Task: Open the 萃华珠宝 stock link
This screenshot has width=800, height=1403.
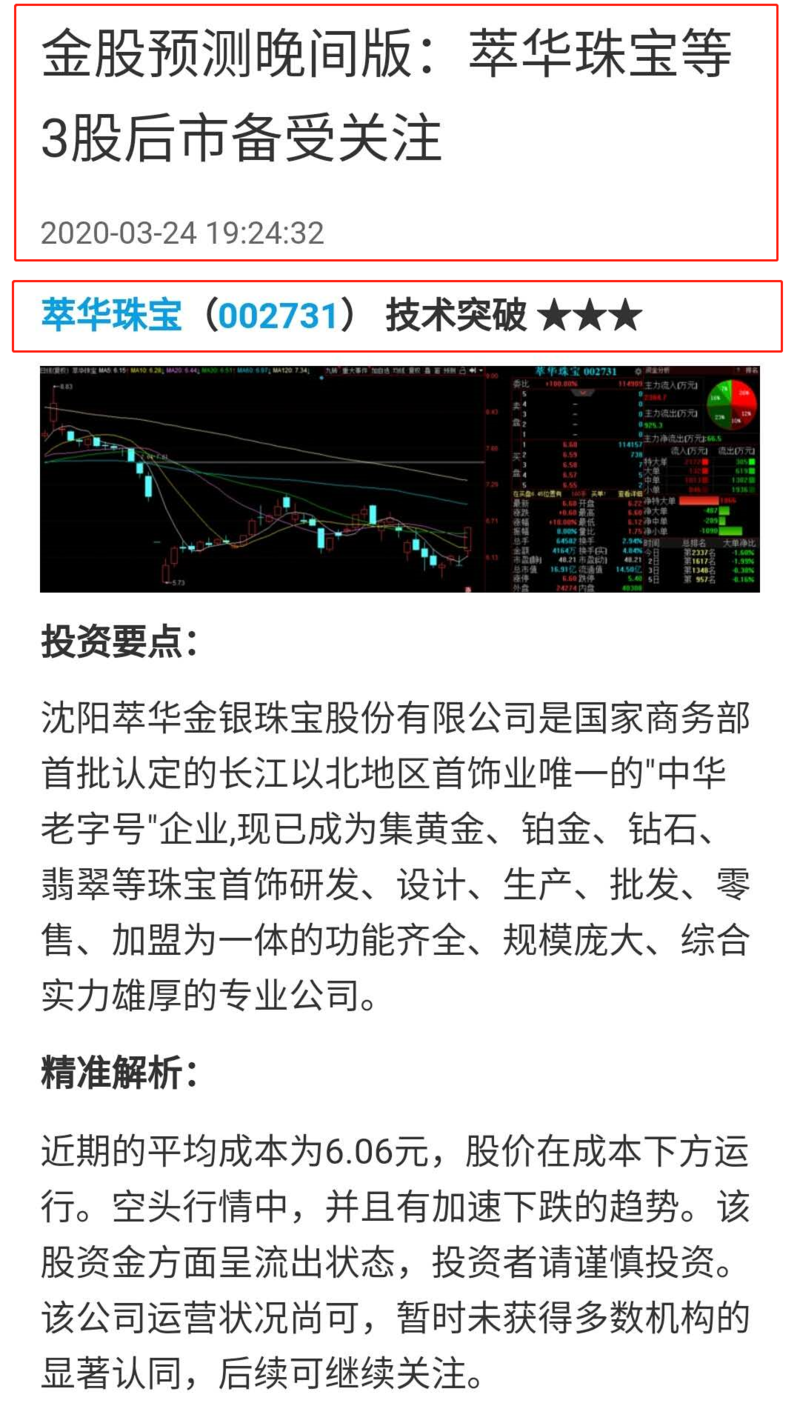Action: pyautogui.click(x=111, y=315)
